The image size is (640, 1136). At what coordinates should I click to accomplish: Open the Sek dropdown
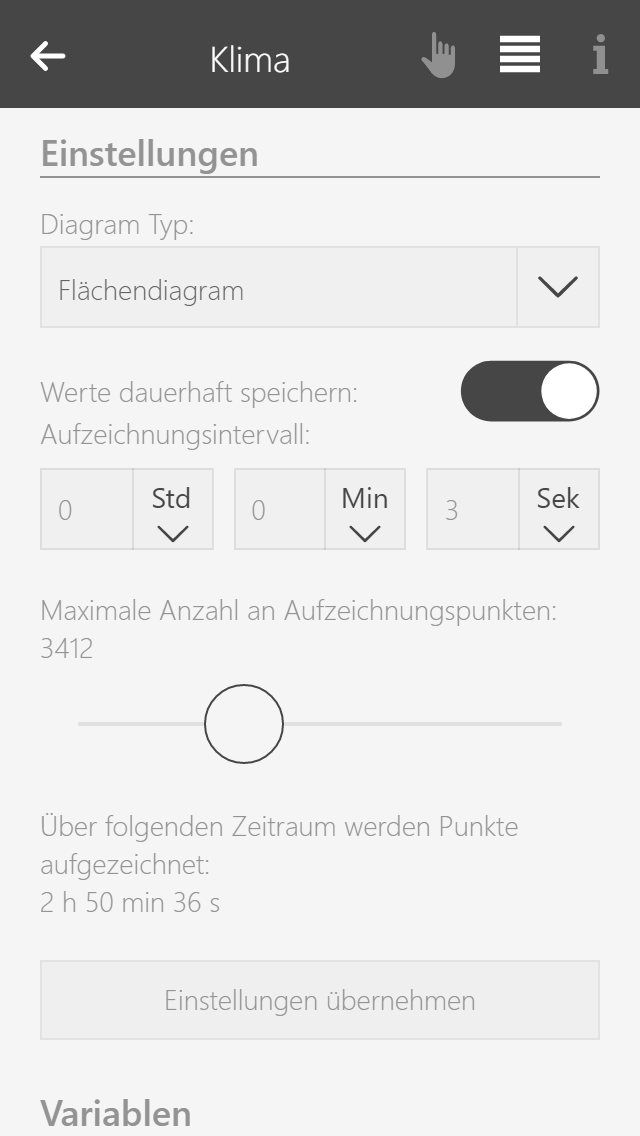tap(558, 510)
